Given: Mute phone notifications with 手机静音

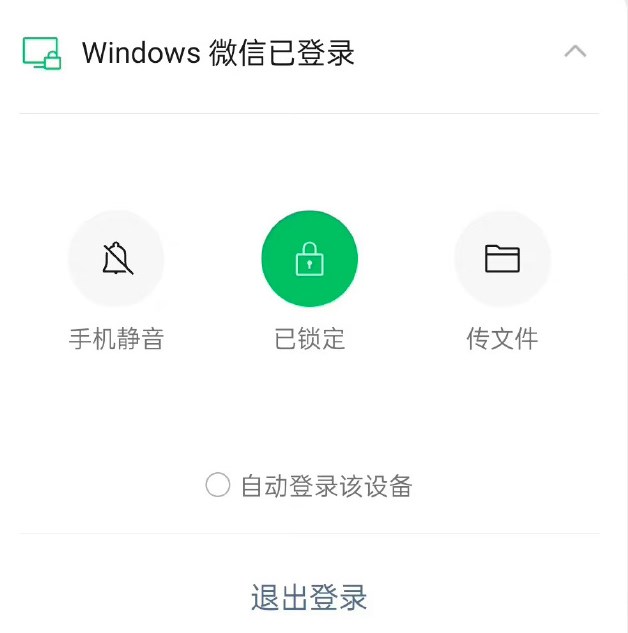Looking at the screenshot, I should (116, 259).
